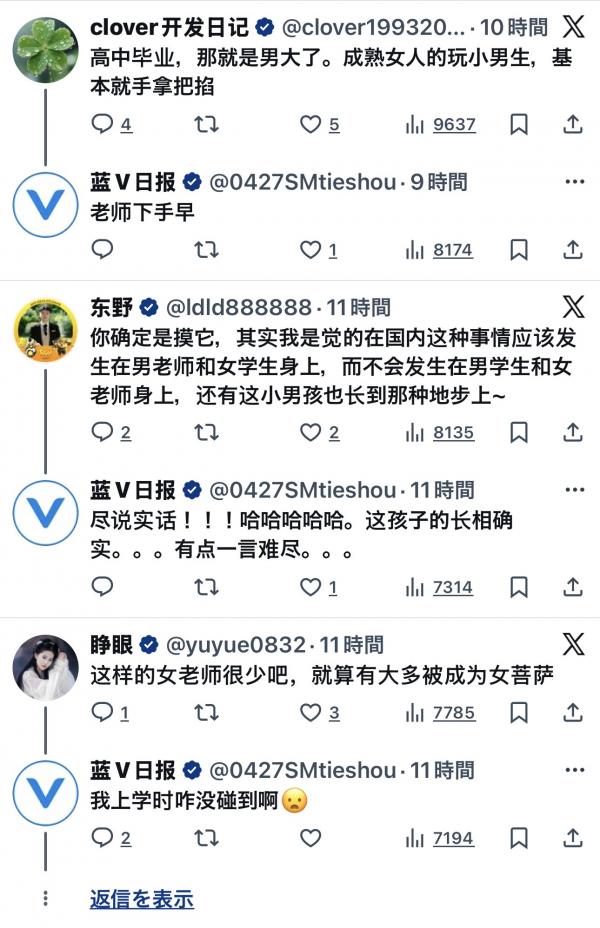The image size is (600, 928).
Task: Reply to 东野's post
Action: (x=103, y=433)
